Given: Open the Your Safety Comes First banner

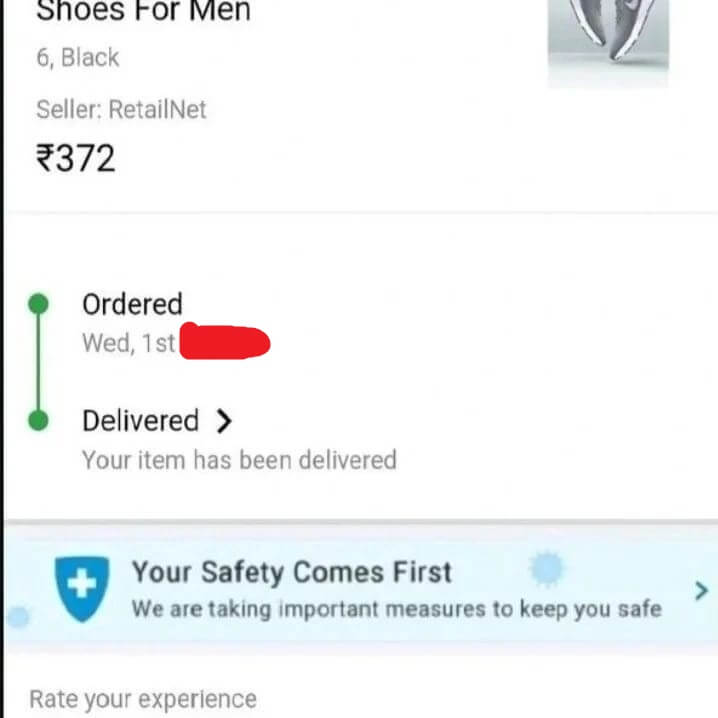Looking at the screenshot, I should pos(360,589).
